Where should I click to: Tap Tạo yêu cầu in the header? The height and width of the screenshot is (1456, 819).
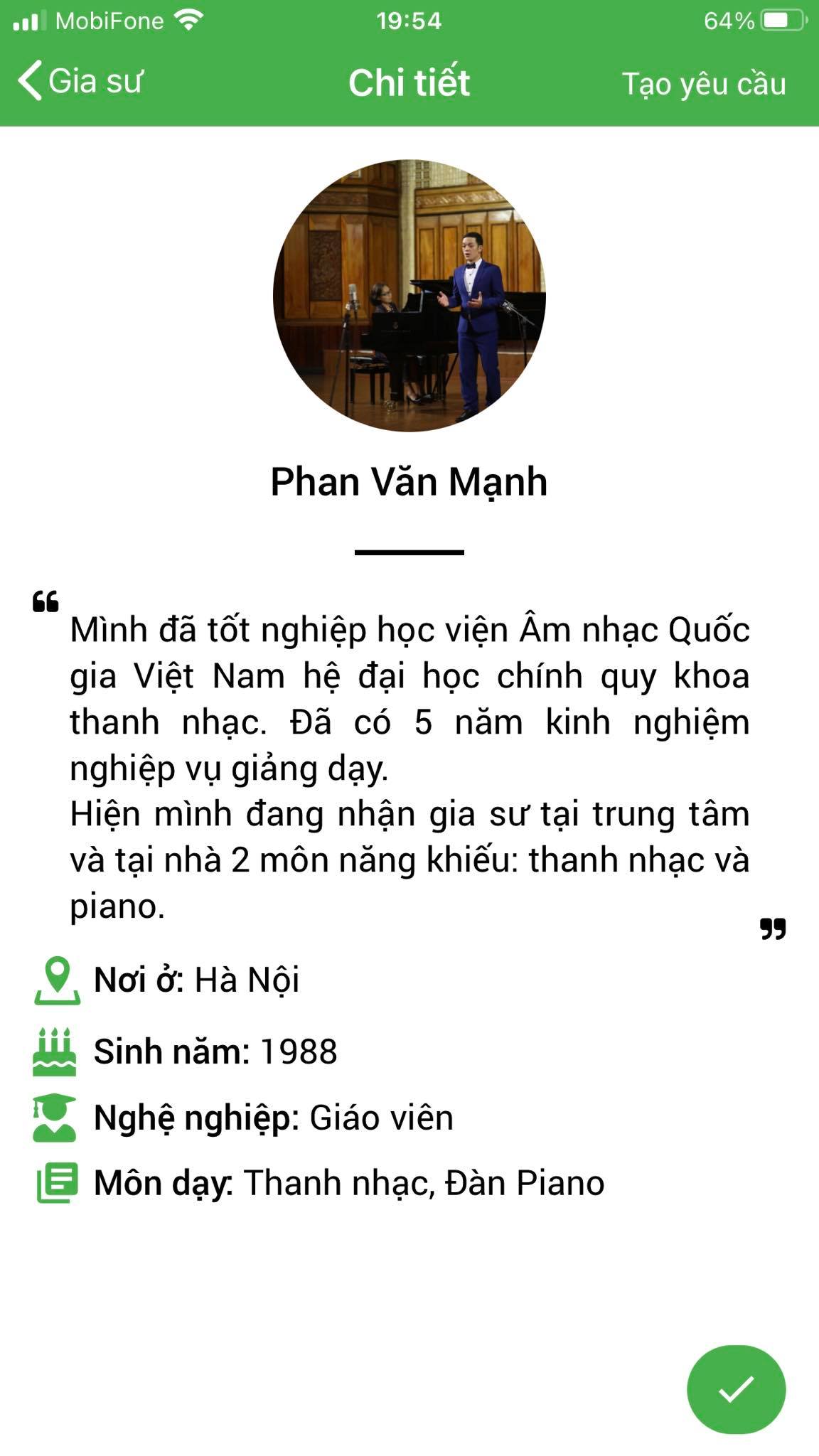click(x=704, y=84)
